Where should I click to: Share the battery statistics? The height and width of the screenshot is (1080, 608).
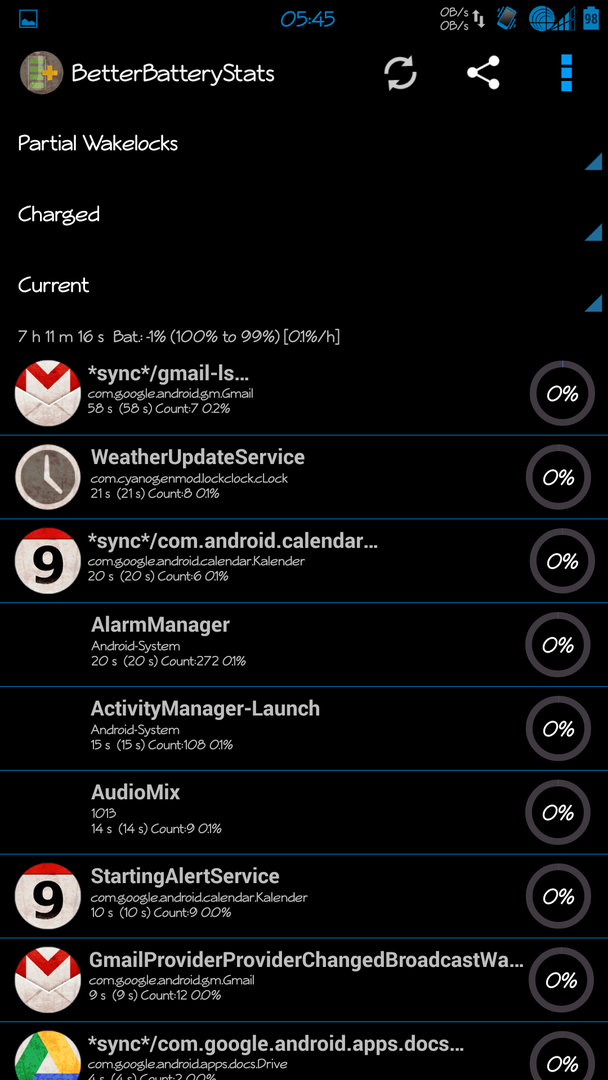(x=483, y=73)
